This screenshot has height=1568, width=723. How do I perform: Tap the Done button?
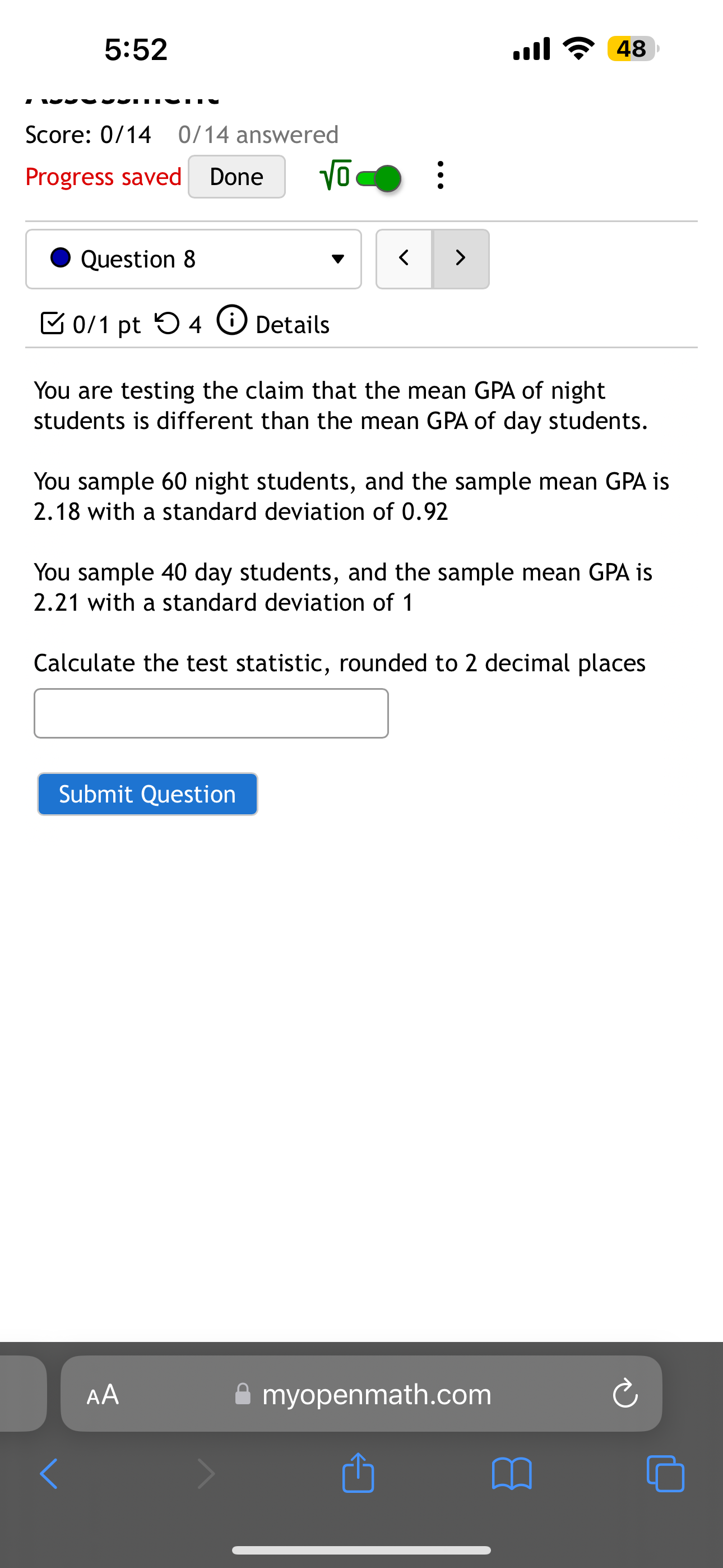(x=236, y=177)
